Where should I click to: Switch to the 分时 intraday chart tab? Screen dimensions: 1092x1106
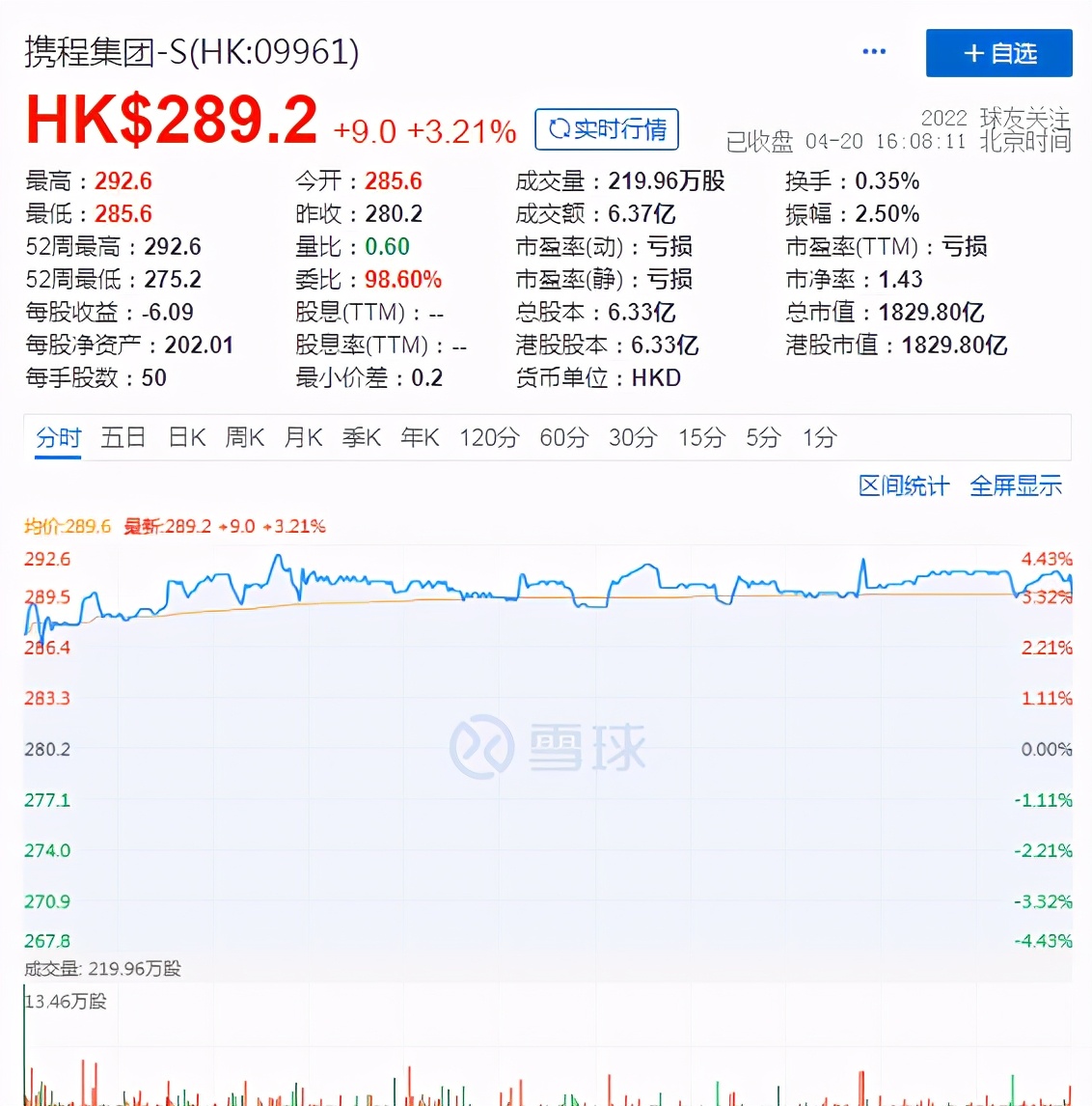click(57, 436)
